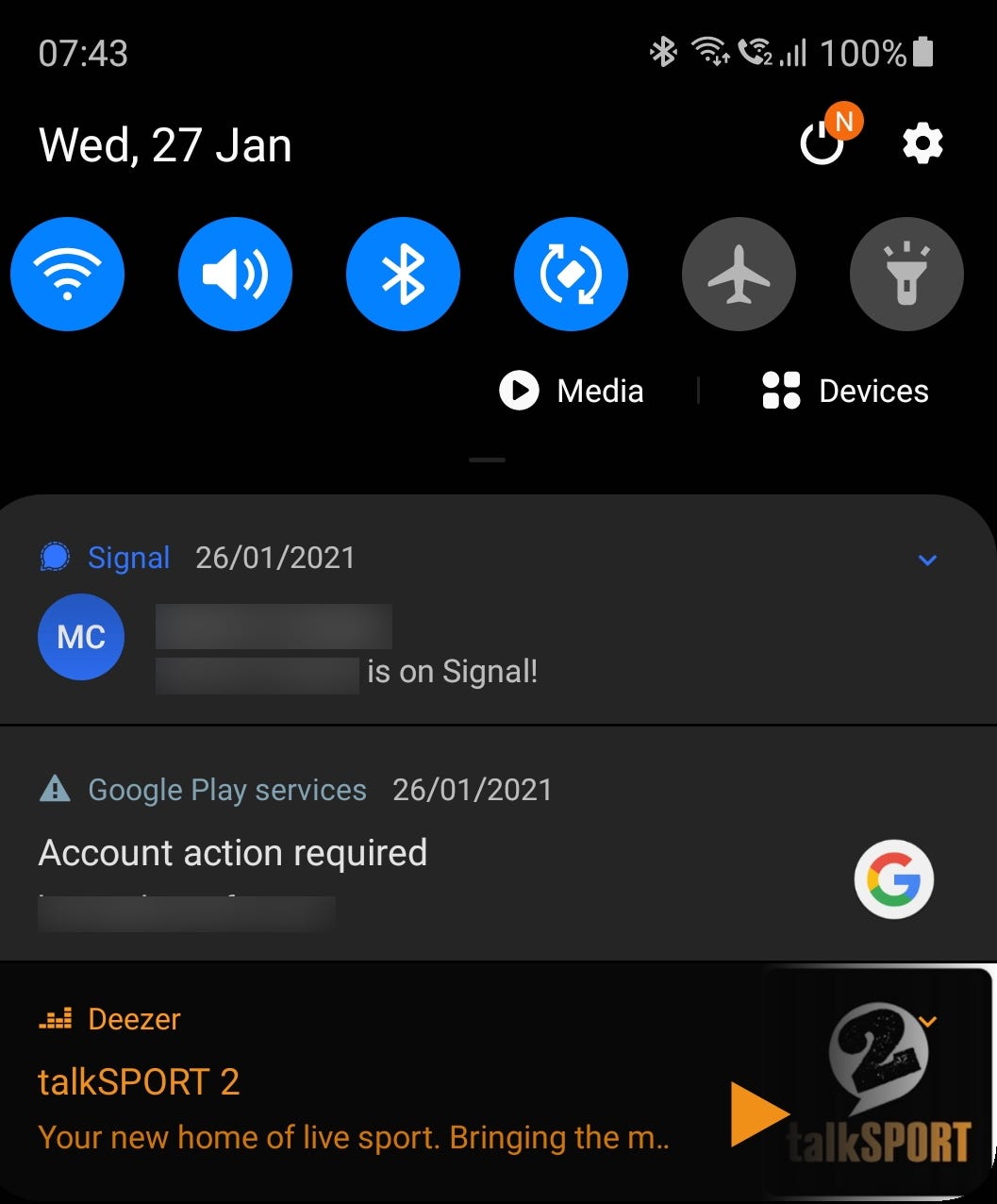Mute sound with the speaker toggle
The image size is (997, 1204).
235,275
